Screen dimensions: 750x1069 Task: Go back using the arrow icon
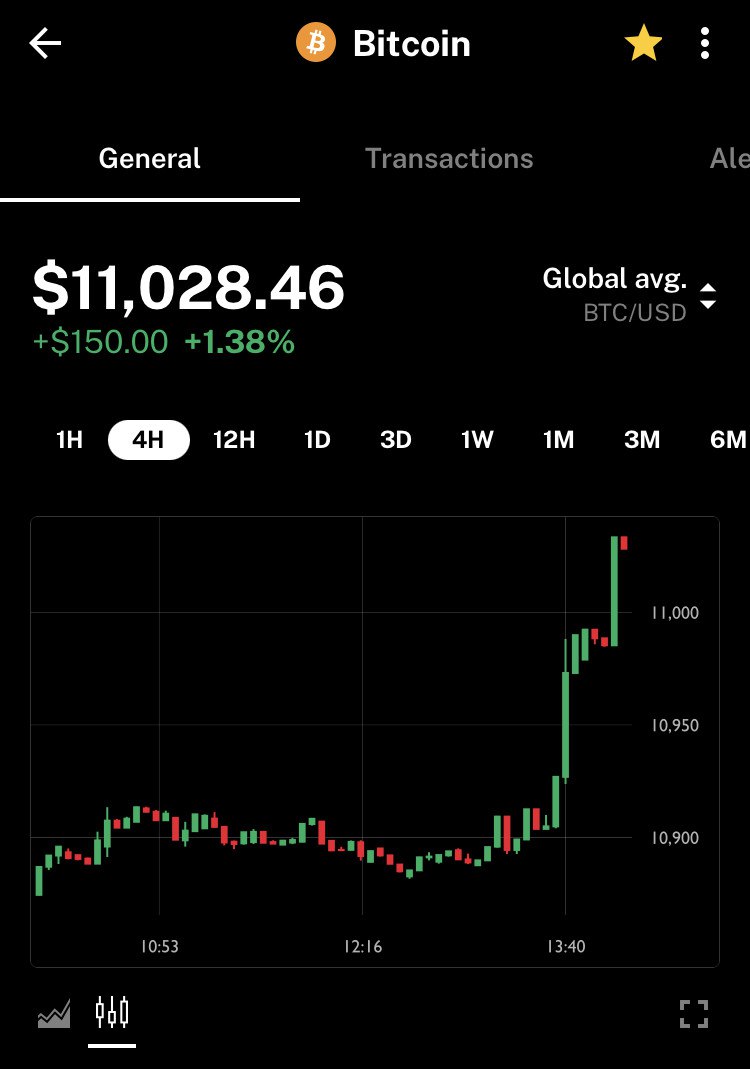[46, 43]
